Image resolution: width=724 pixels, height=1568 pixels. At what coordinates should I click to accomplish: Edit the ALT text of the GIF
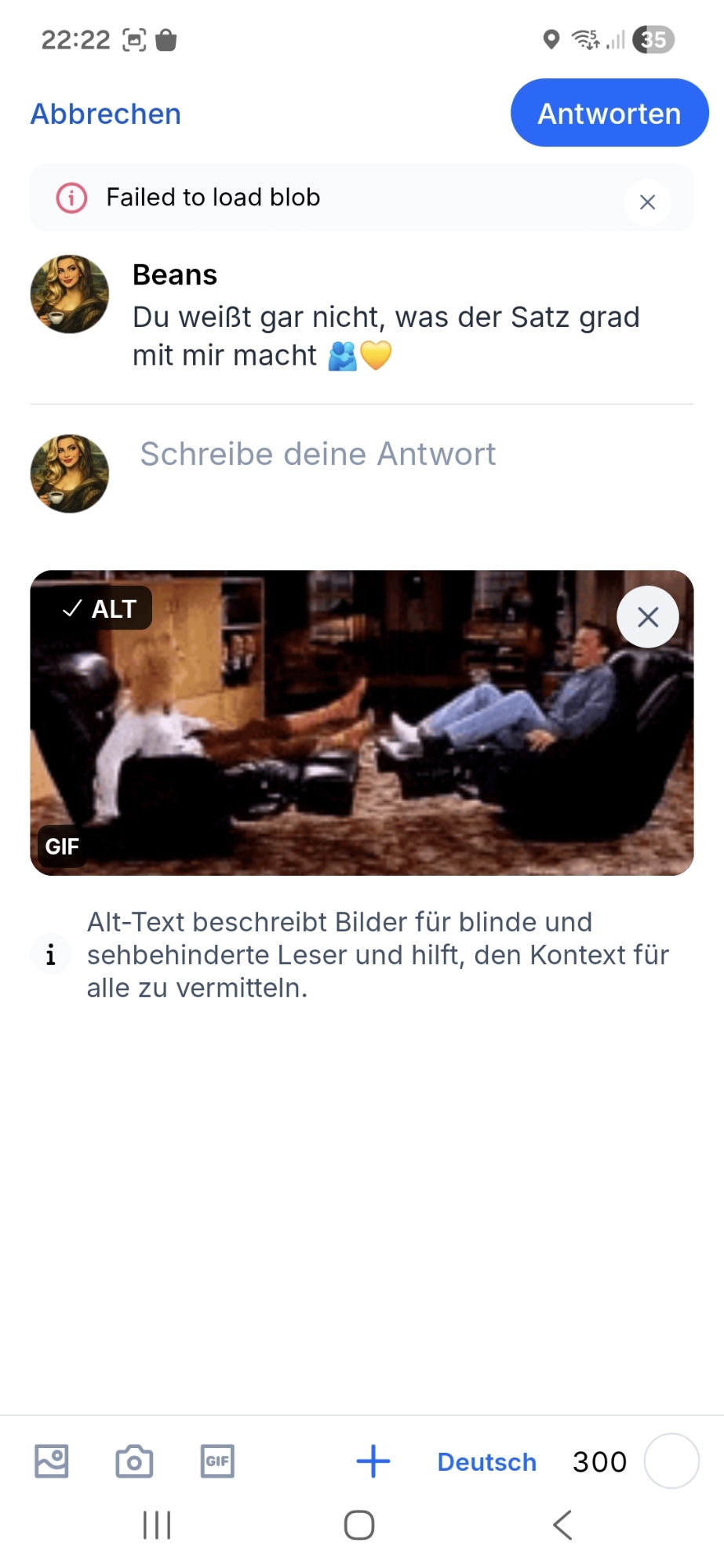pyautogui.click(x=99, y=608)
